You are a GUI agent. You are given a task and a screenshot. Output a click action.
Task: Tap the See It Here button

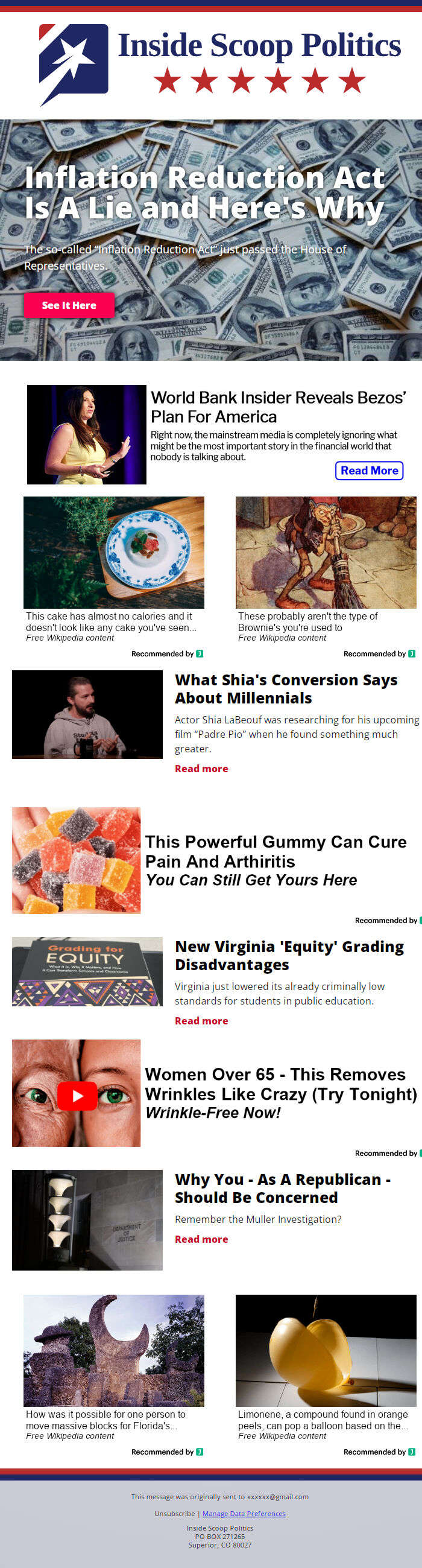tap(69, 305)
